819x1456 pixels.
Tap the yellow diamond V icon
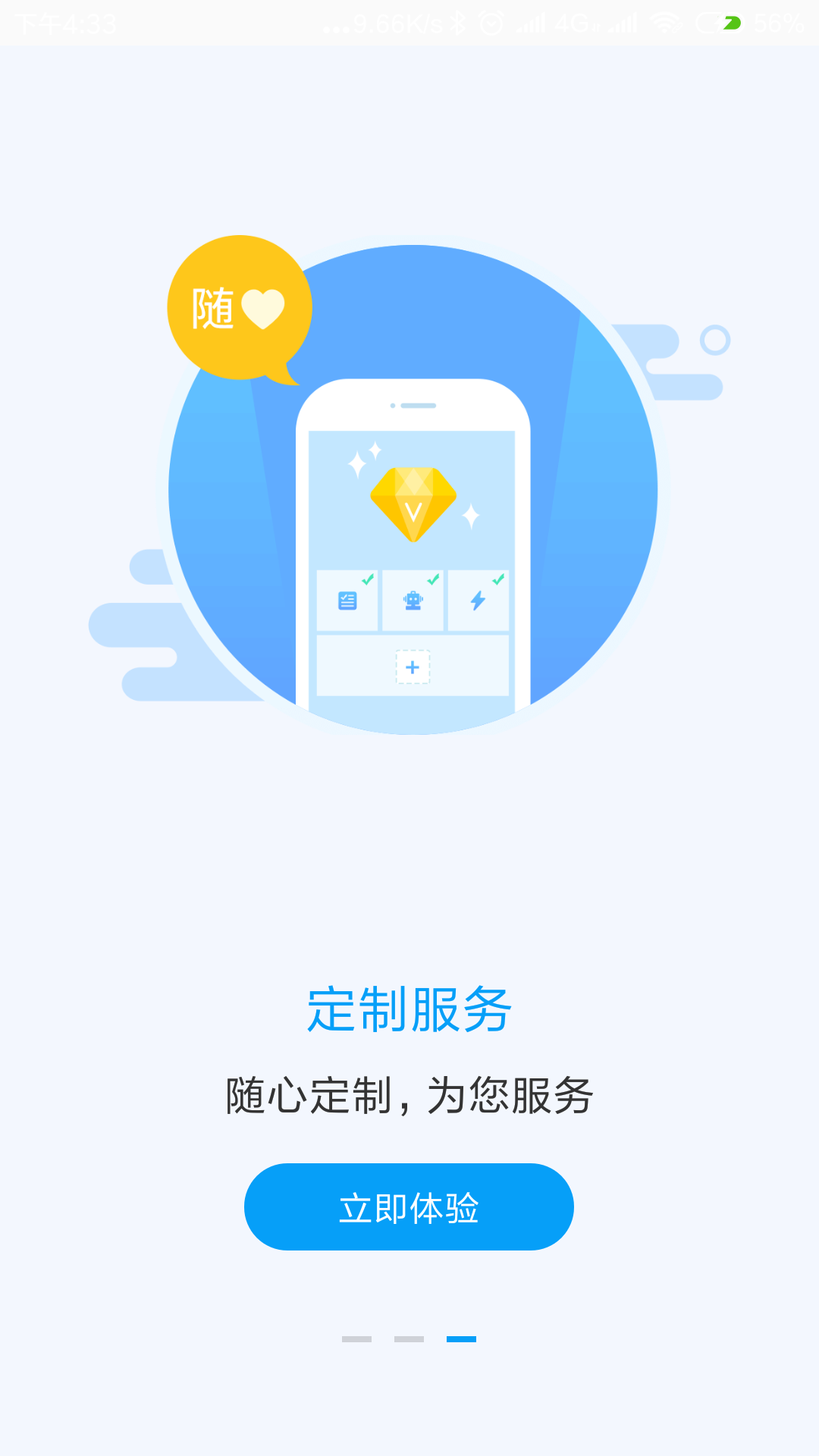pyautogui.click(x=413, y=500)
